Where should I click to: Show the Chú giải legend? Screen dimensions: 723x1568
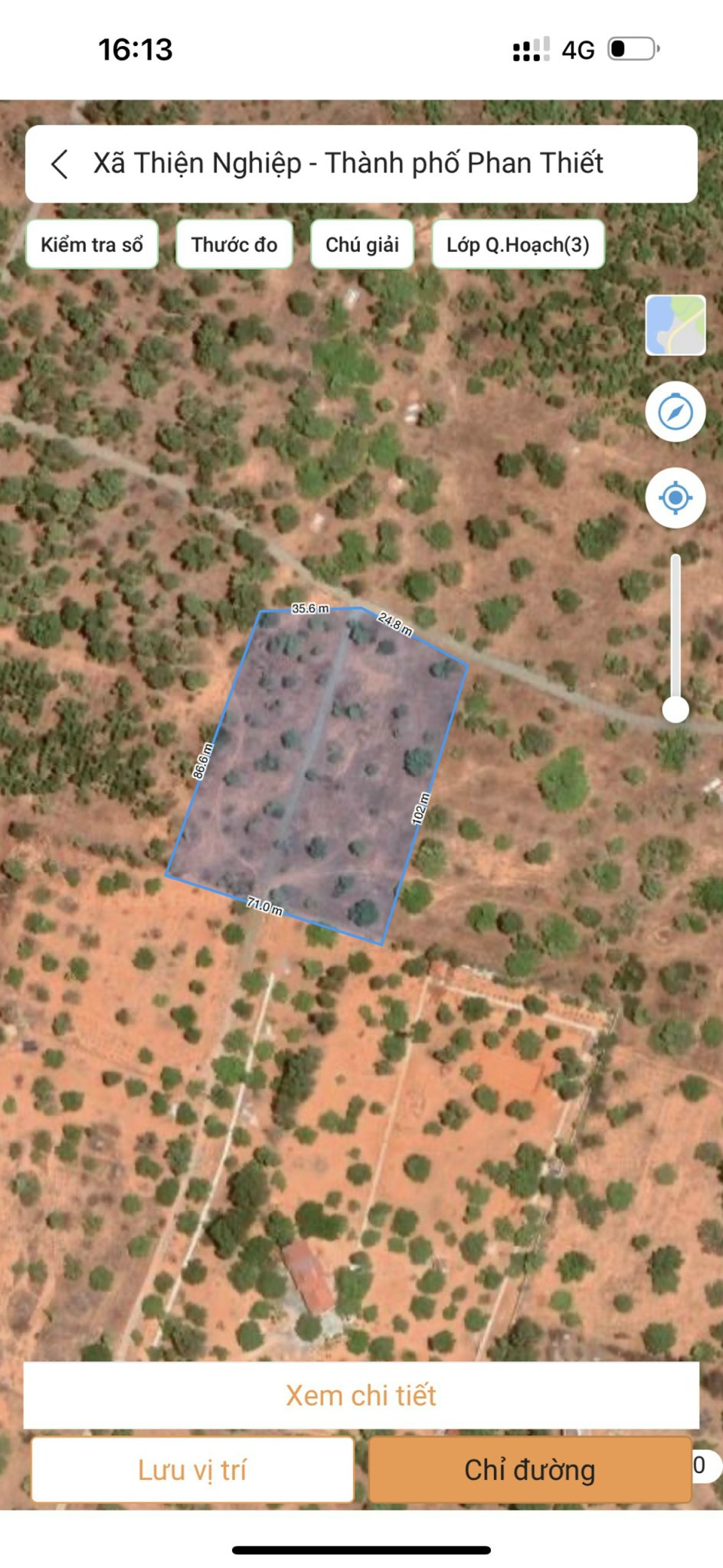362,244
